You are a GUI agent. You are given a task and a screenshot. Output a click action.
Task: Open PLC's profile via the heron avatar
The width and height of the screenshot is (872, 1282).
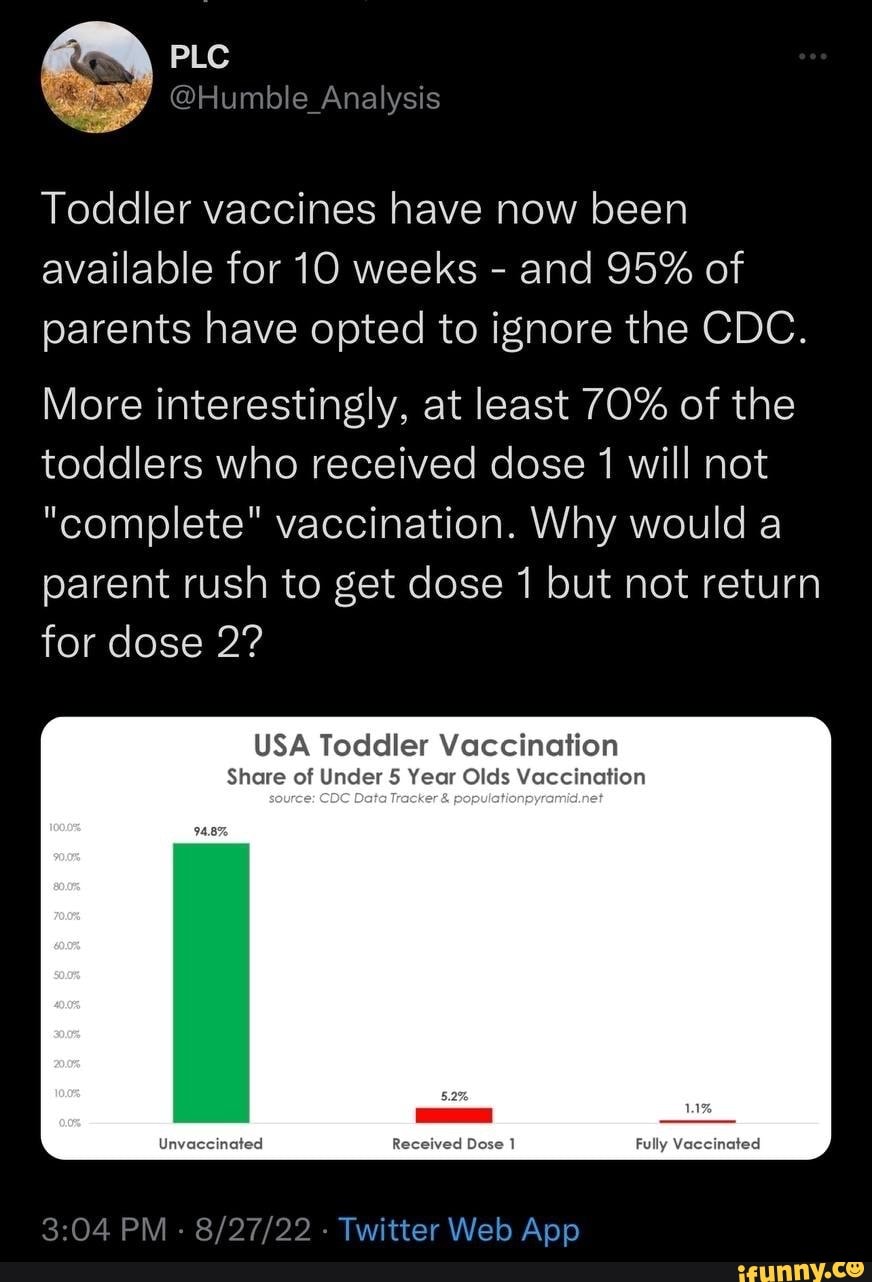(x=96, y=78)
